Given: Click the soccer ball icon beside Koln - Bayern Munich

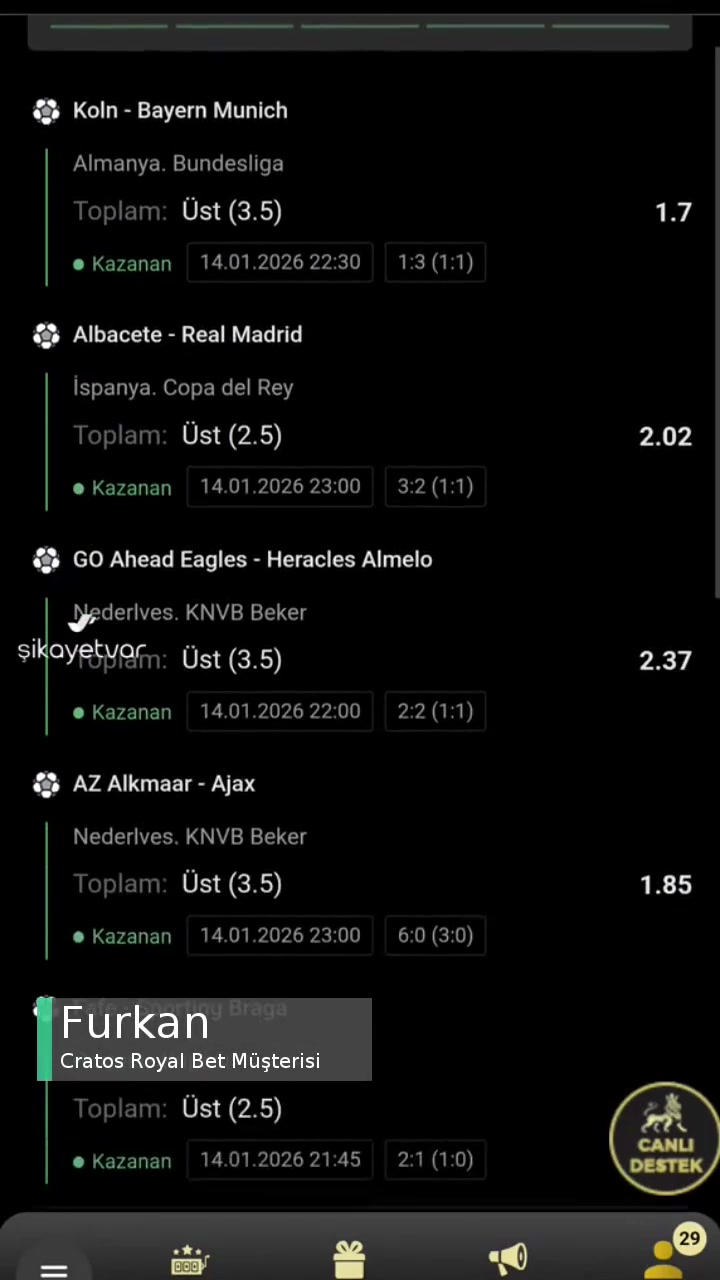Looking at the screenshot, I should pos(46,111).
